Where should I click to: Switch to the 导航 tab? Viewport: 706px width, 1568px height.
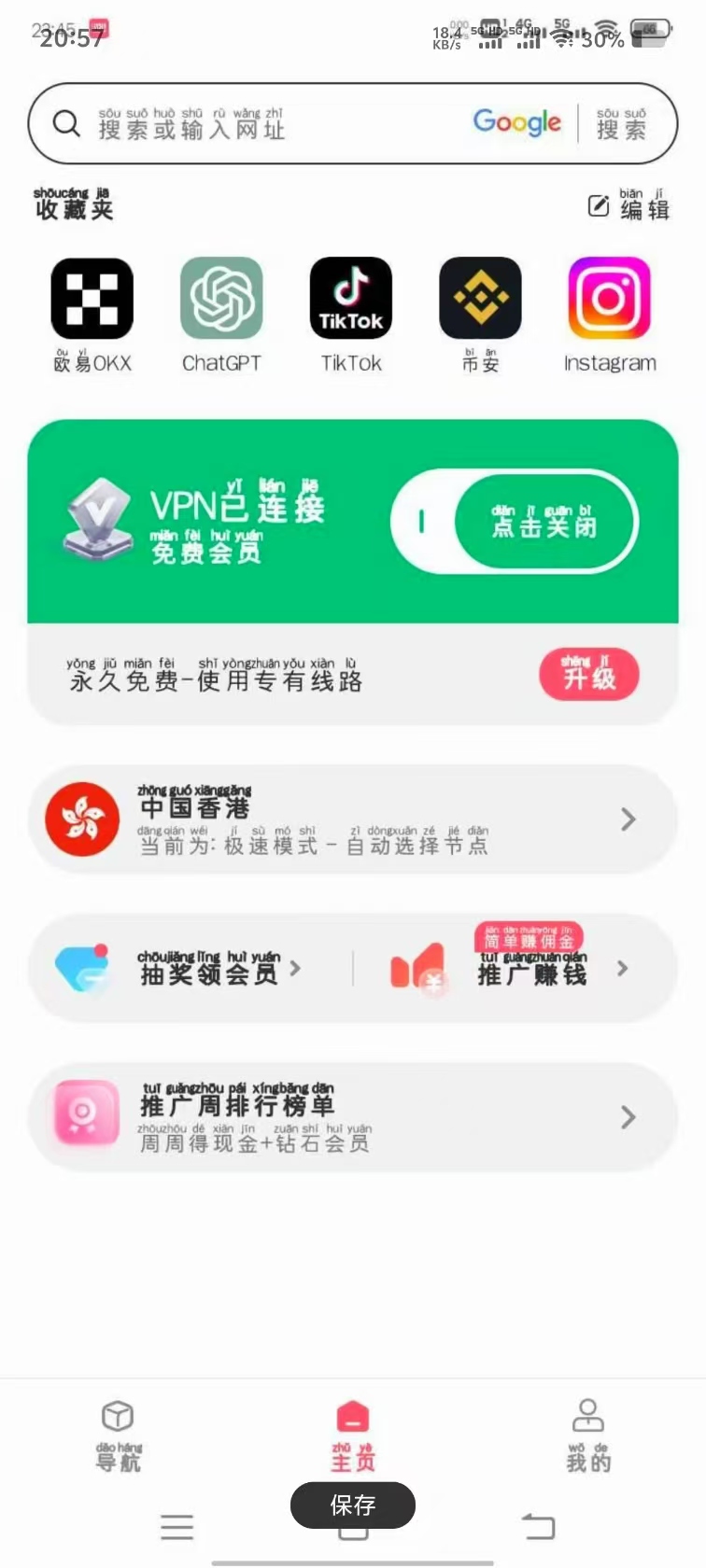(118, 1435)
